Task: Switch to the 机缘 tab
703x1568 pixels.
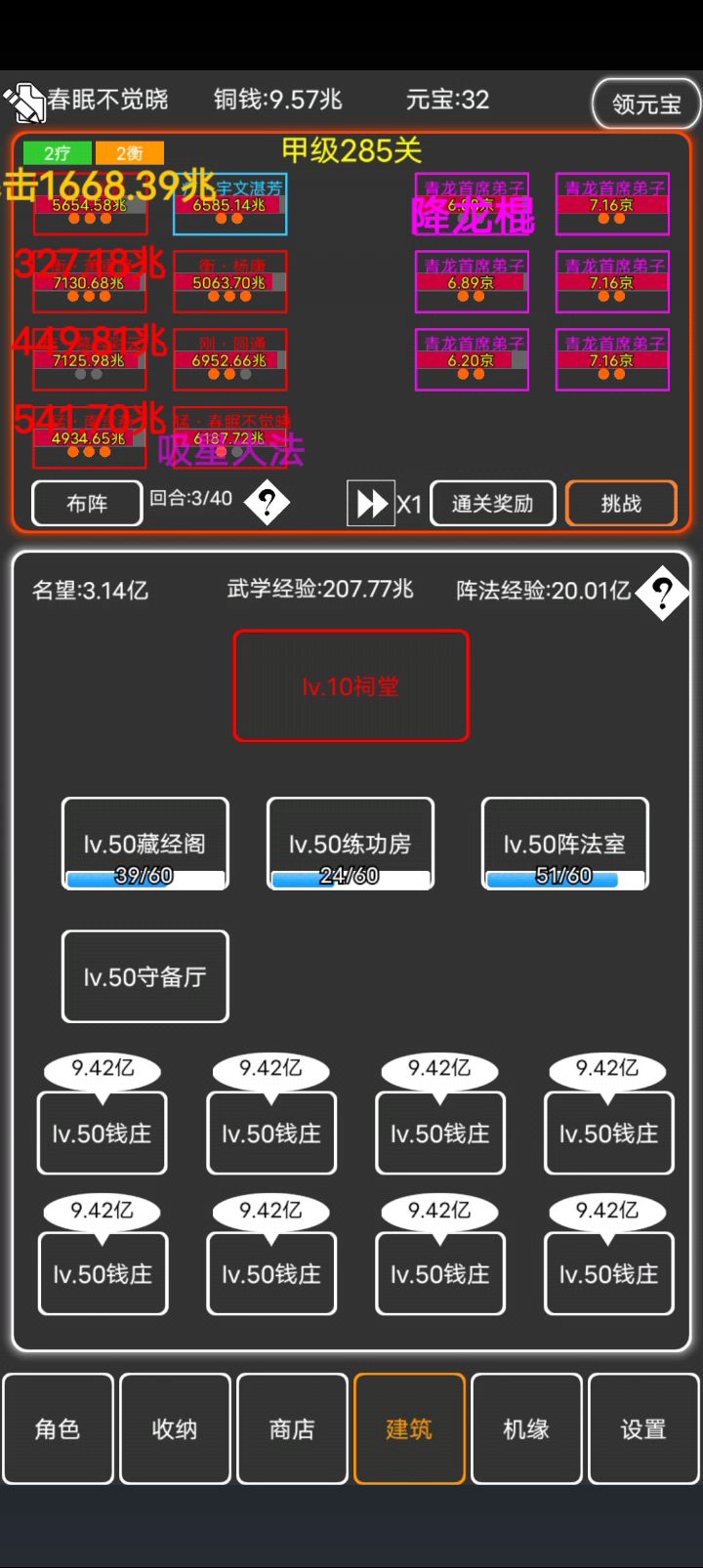Action: pyautogui.click(x=526, y=1428)
